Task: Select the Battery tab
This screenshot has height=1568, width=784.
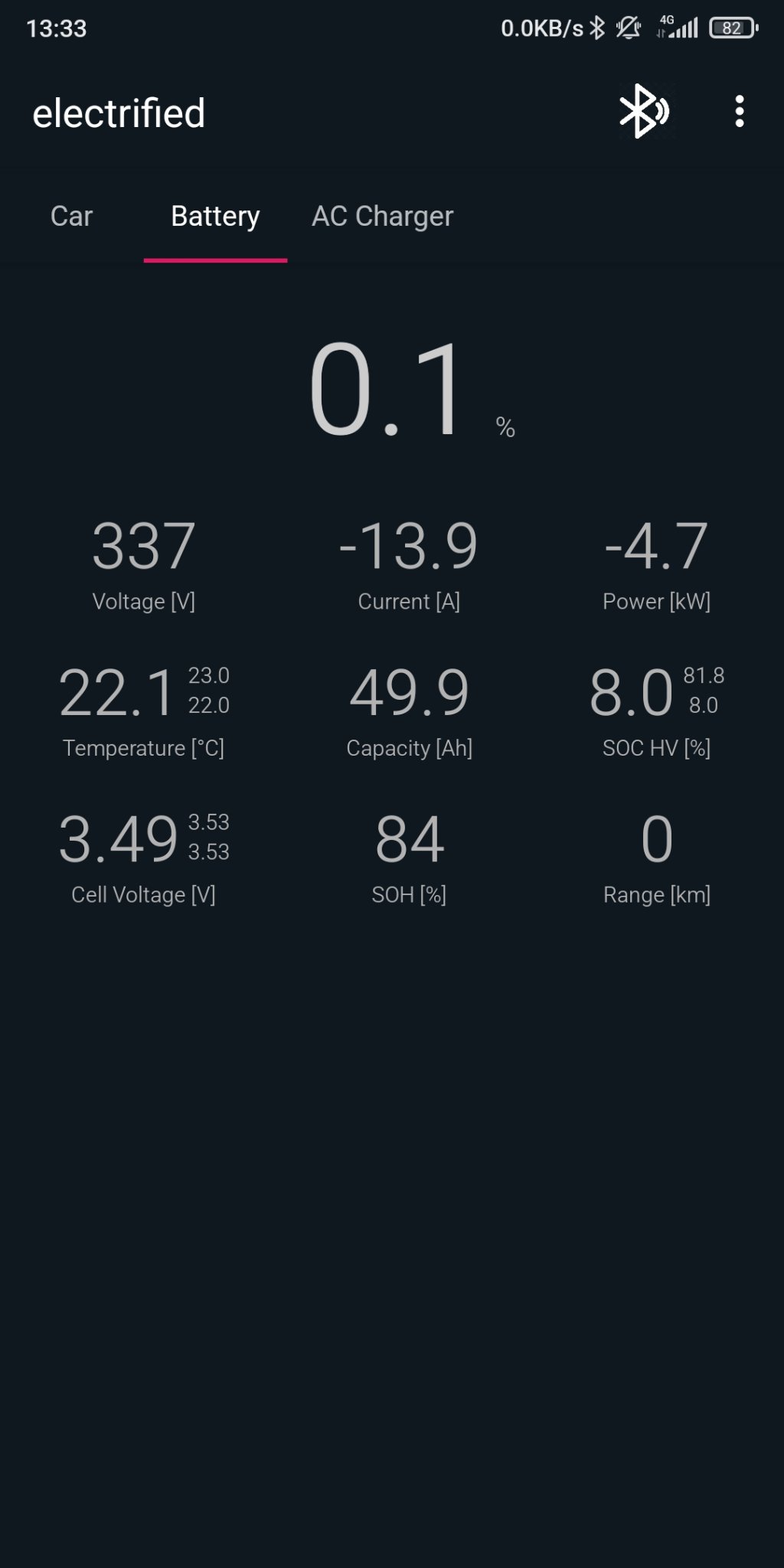Action: tap(215, 217)
